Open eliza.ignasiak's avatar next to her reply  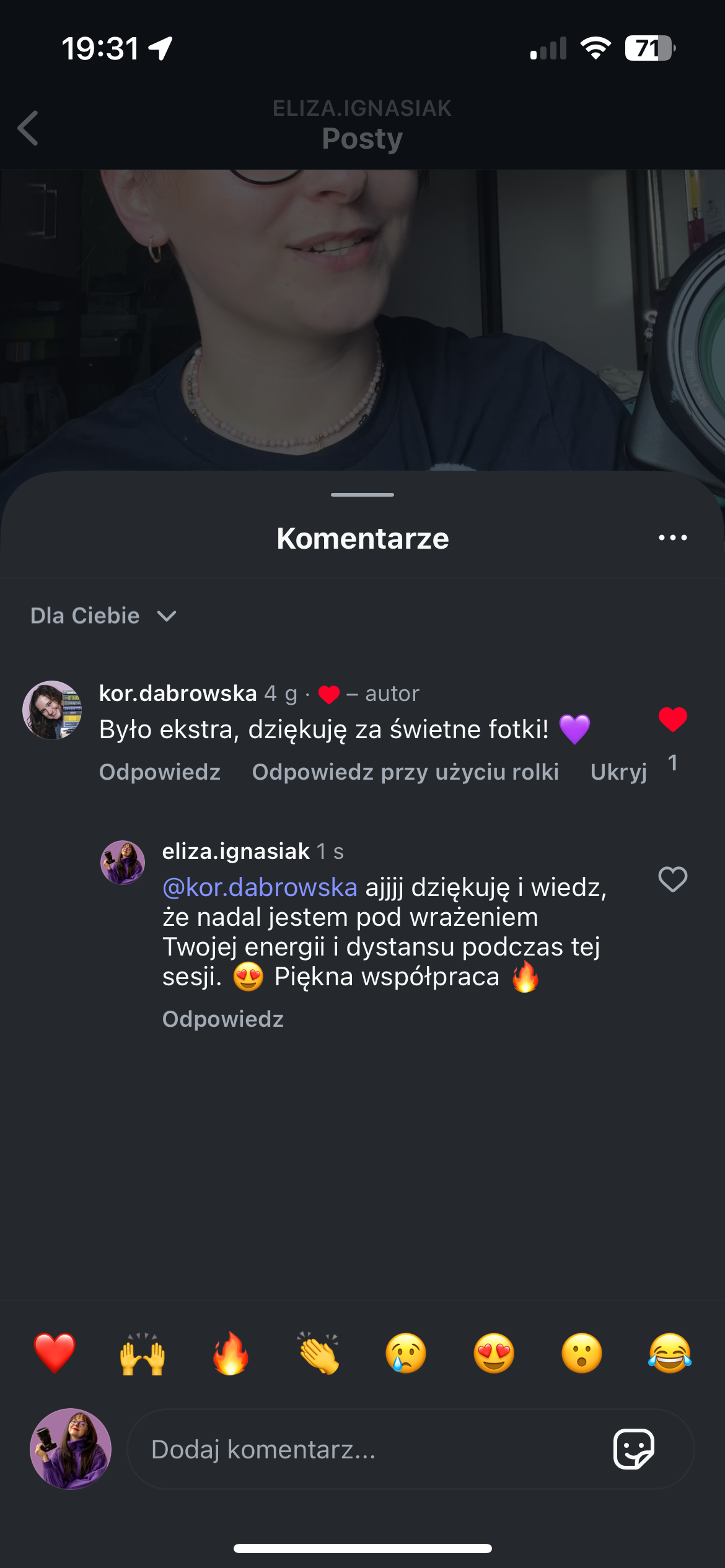pos(123,862)
